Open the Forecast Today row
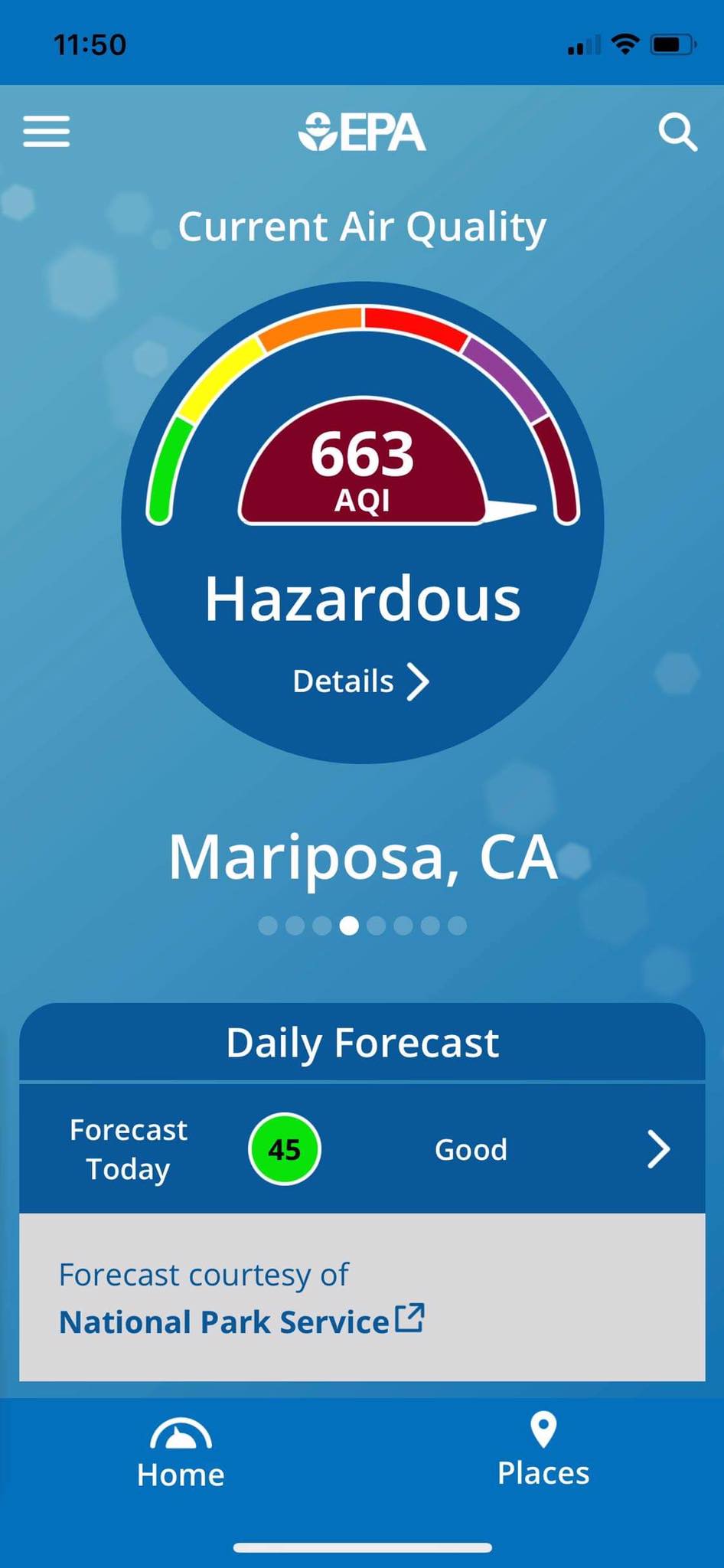The image size is (724, 1568). (x=361, y=1148)
